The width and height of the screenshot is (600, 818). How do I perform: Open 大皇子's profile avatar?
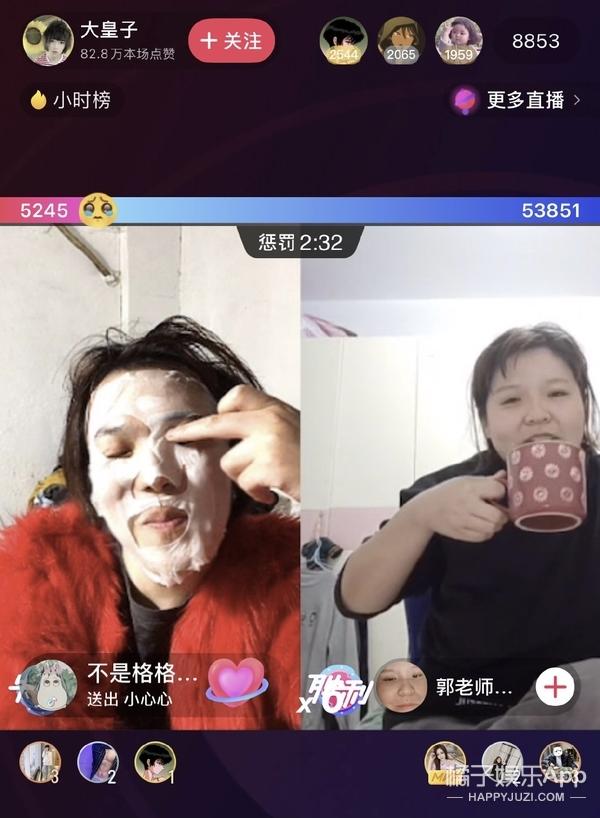pos(47,40)
